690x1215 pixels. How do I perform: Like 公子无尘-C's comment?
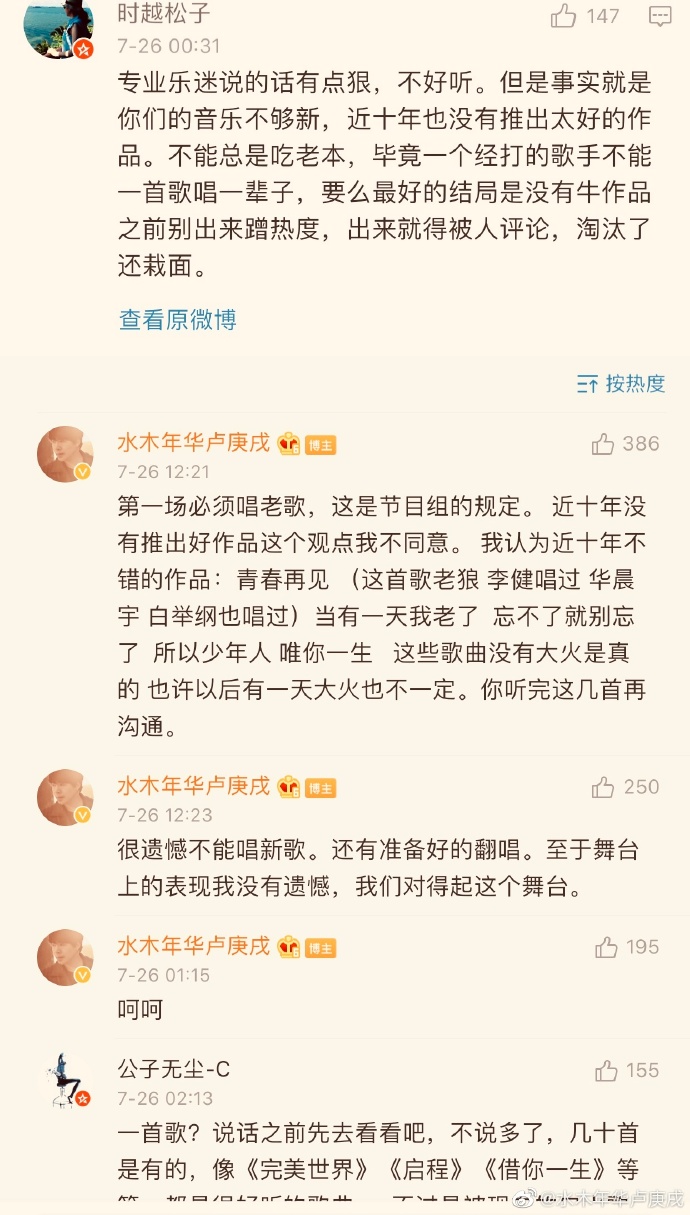click(606, 1071)
